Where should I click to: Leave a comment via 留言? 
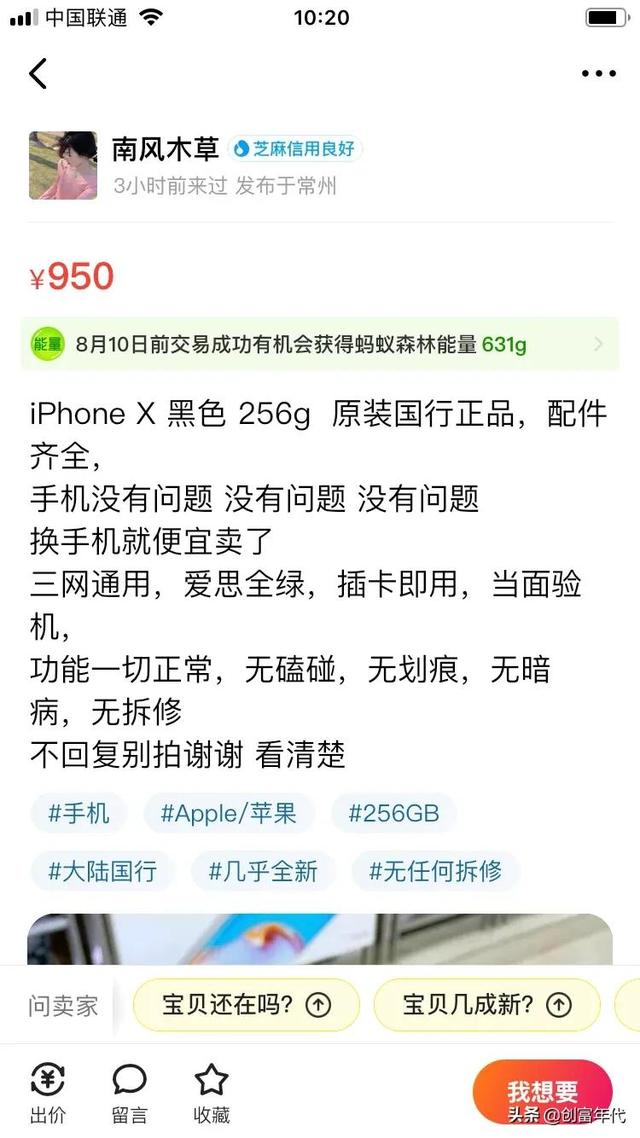[130, 1093]
